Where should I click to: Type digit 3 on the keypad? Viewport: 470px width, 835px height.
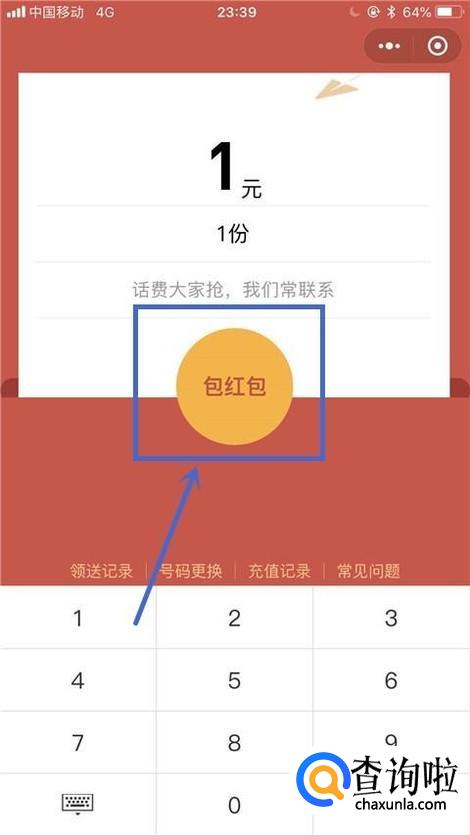pyautogui.click(x=391, y=618)
